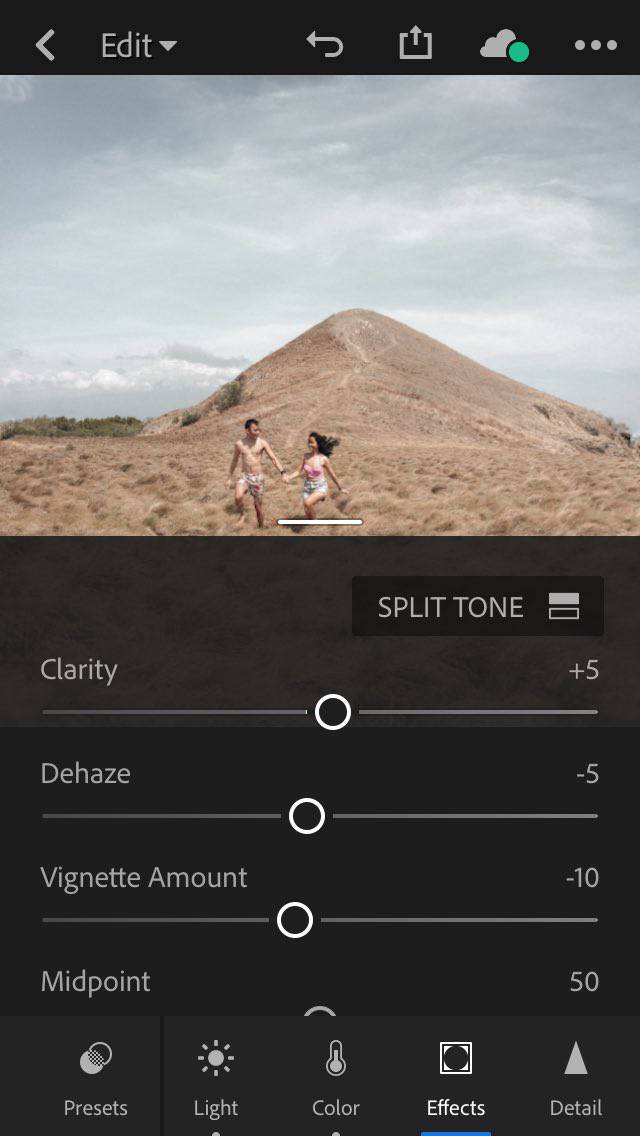The height and width of the screenshot is (1136, 640).
Task: Open the three-dot overflow menu
Action: [x=596, y=46]
